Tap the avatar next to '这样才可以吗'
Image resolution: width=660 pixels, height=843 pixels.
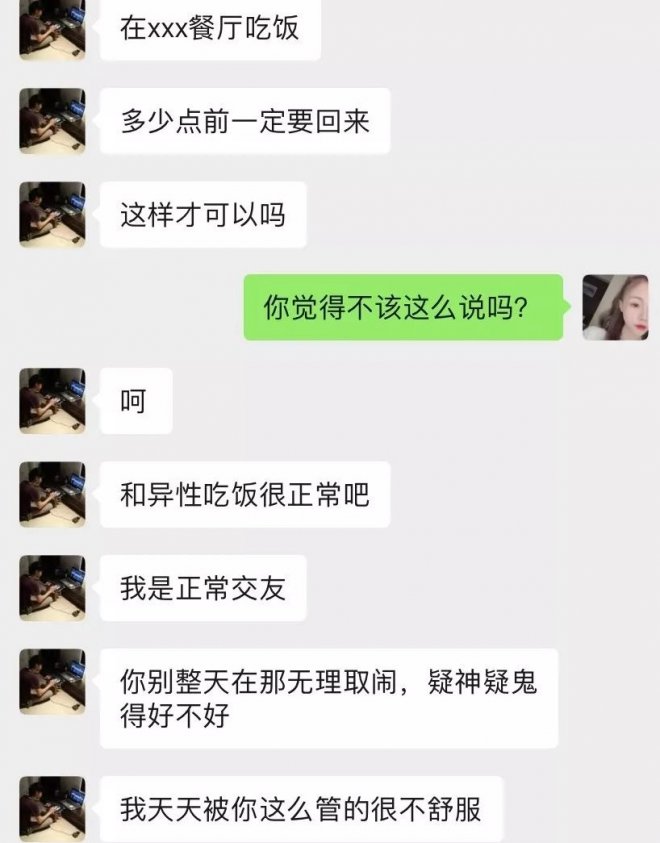(x=52, y=214)
